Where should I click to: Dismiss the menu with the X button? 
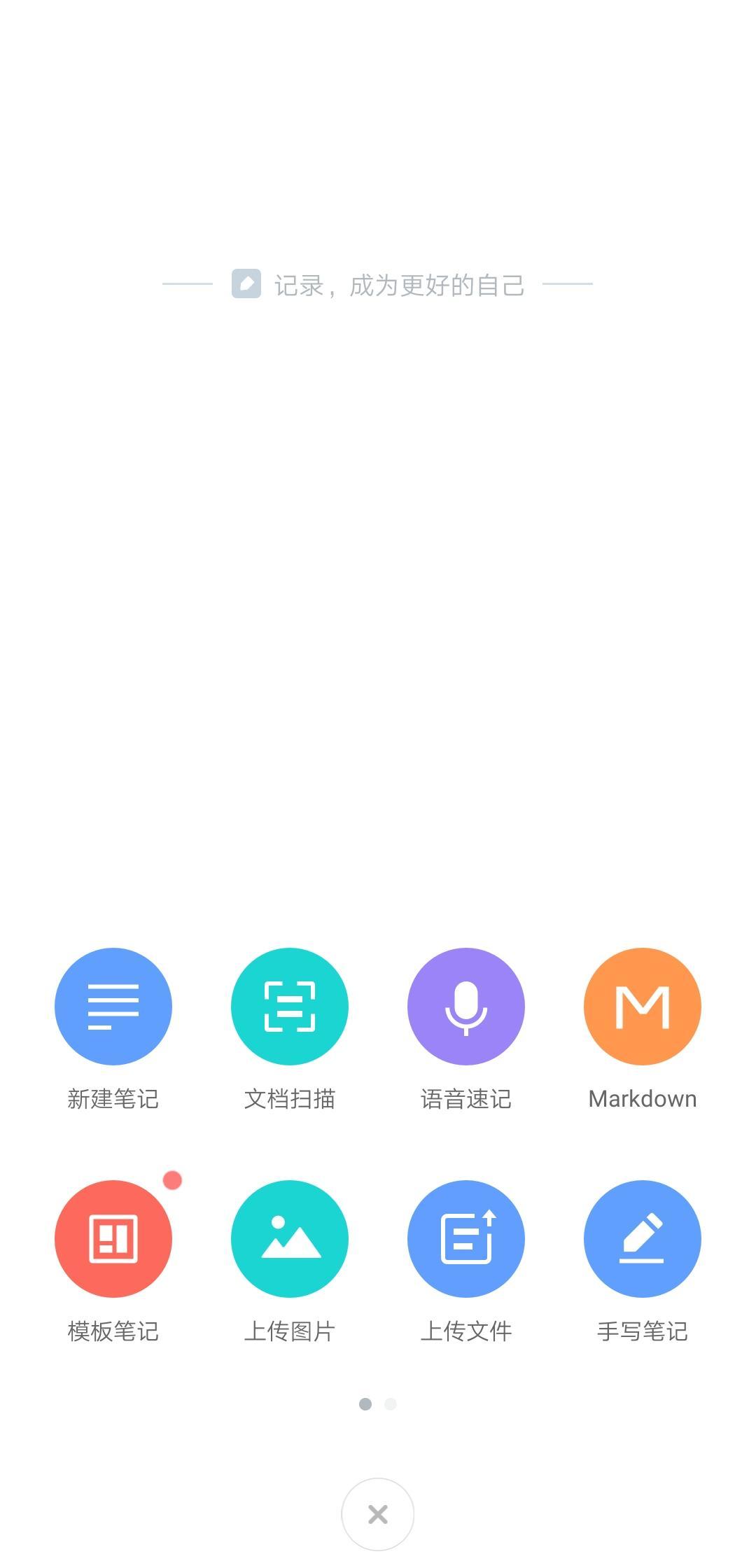tap(377, 1514)
